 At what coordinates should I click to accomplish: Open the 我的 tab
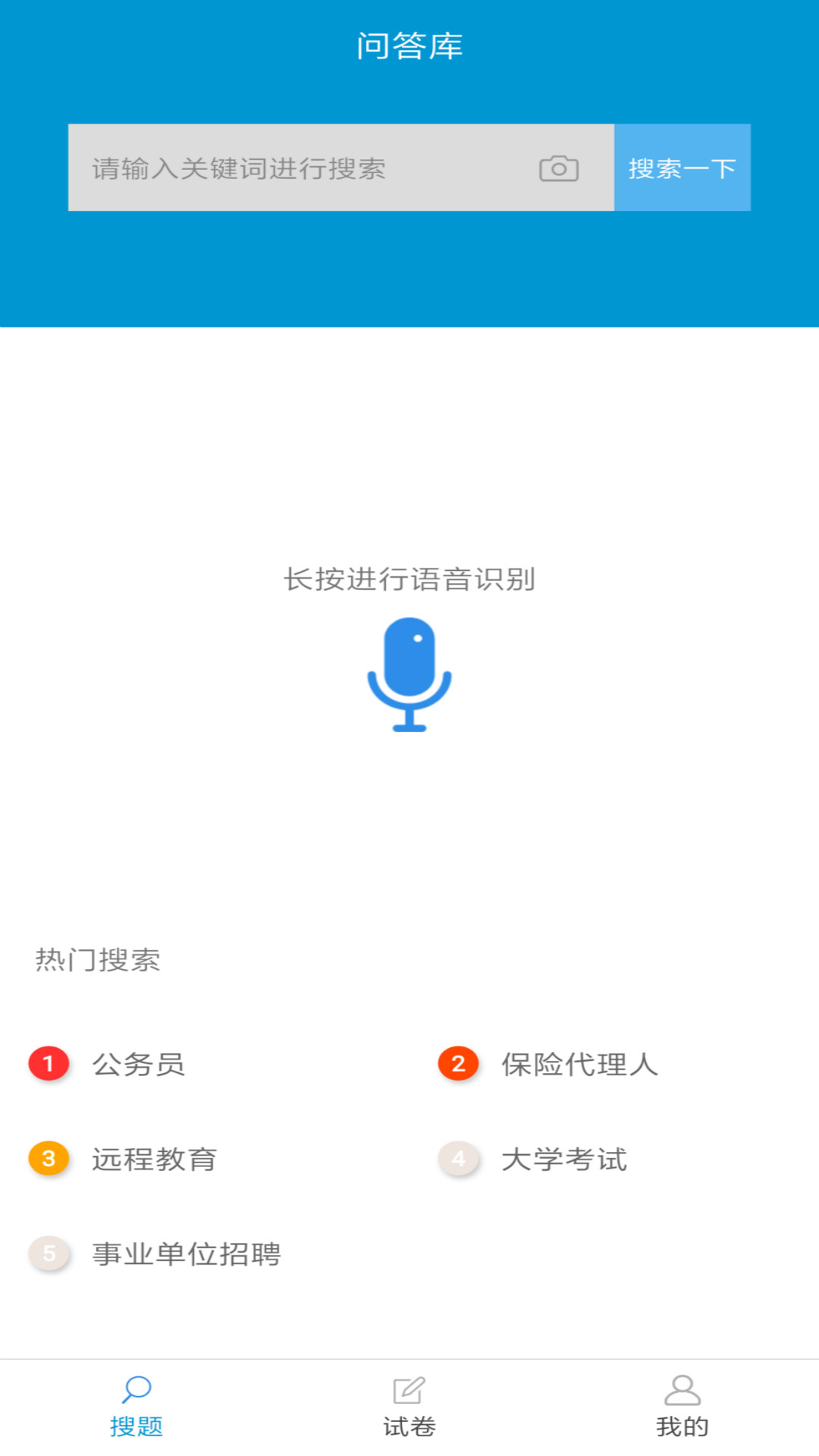pos(684,1426)
